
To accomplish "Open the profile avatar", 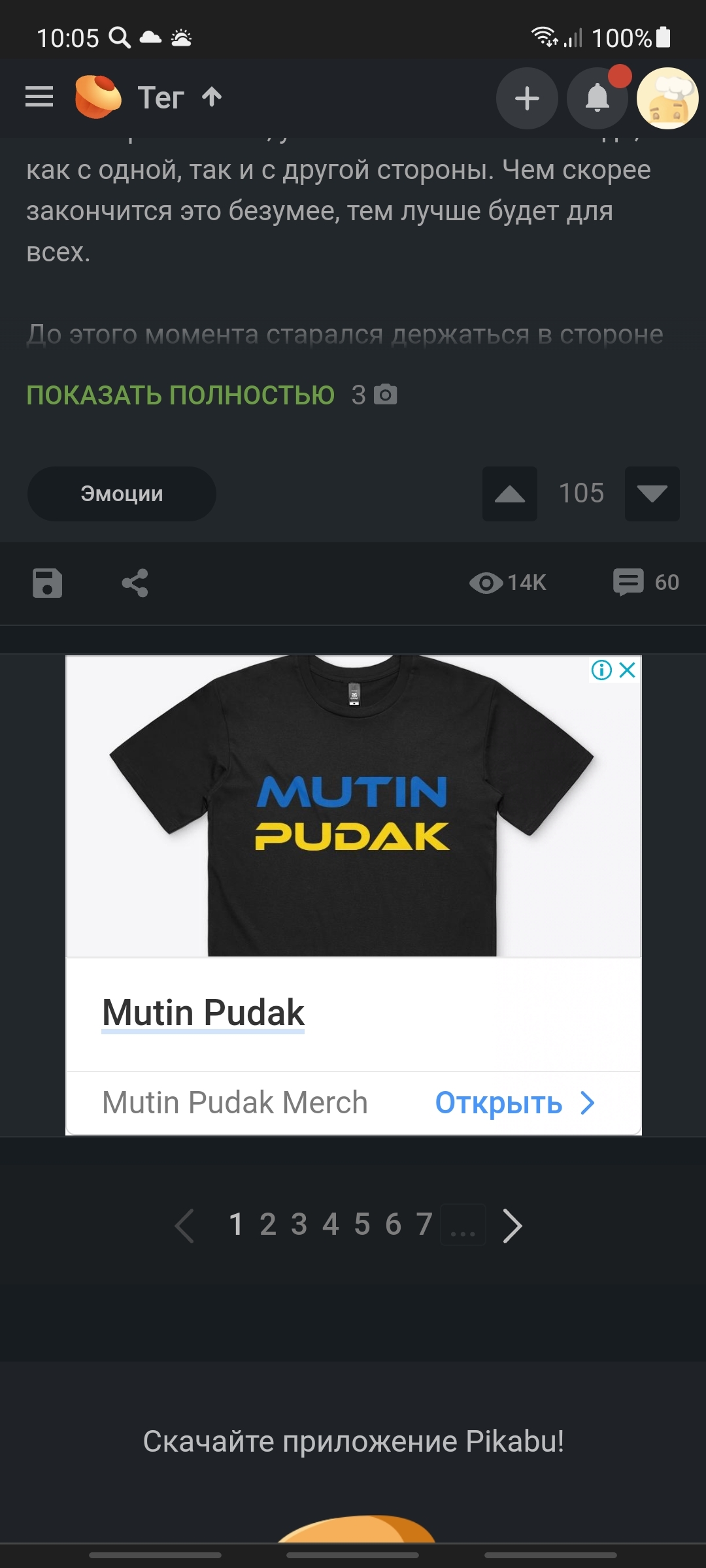I will click(x=667, y=99).
